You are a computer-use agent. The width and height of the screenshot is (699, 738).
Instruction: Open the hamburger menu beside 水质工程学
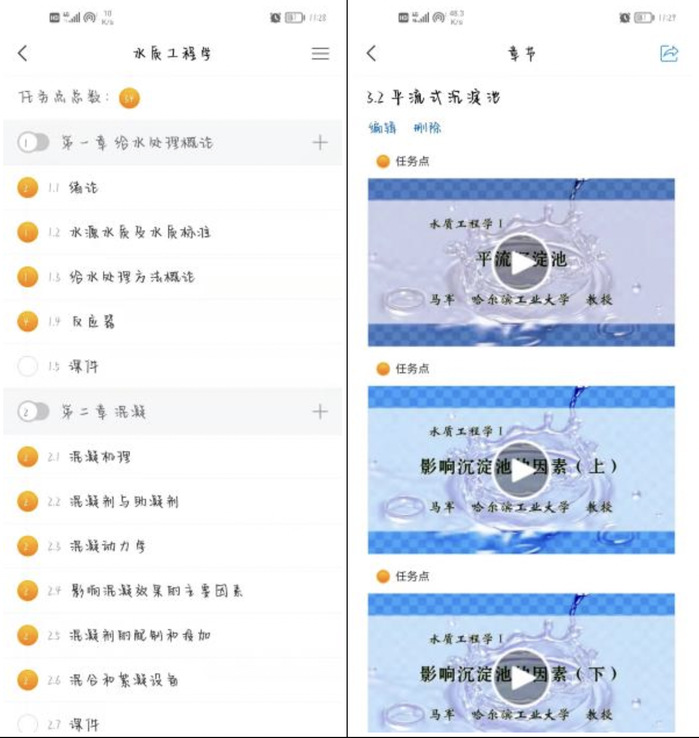[x=320, y=54]
